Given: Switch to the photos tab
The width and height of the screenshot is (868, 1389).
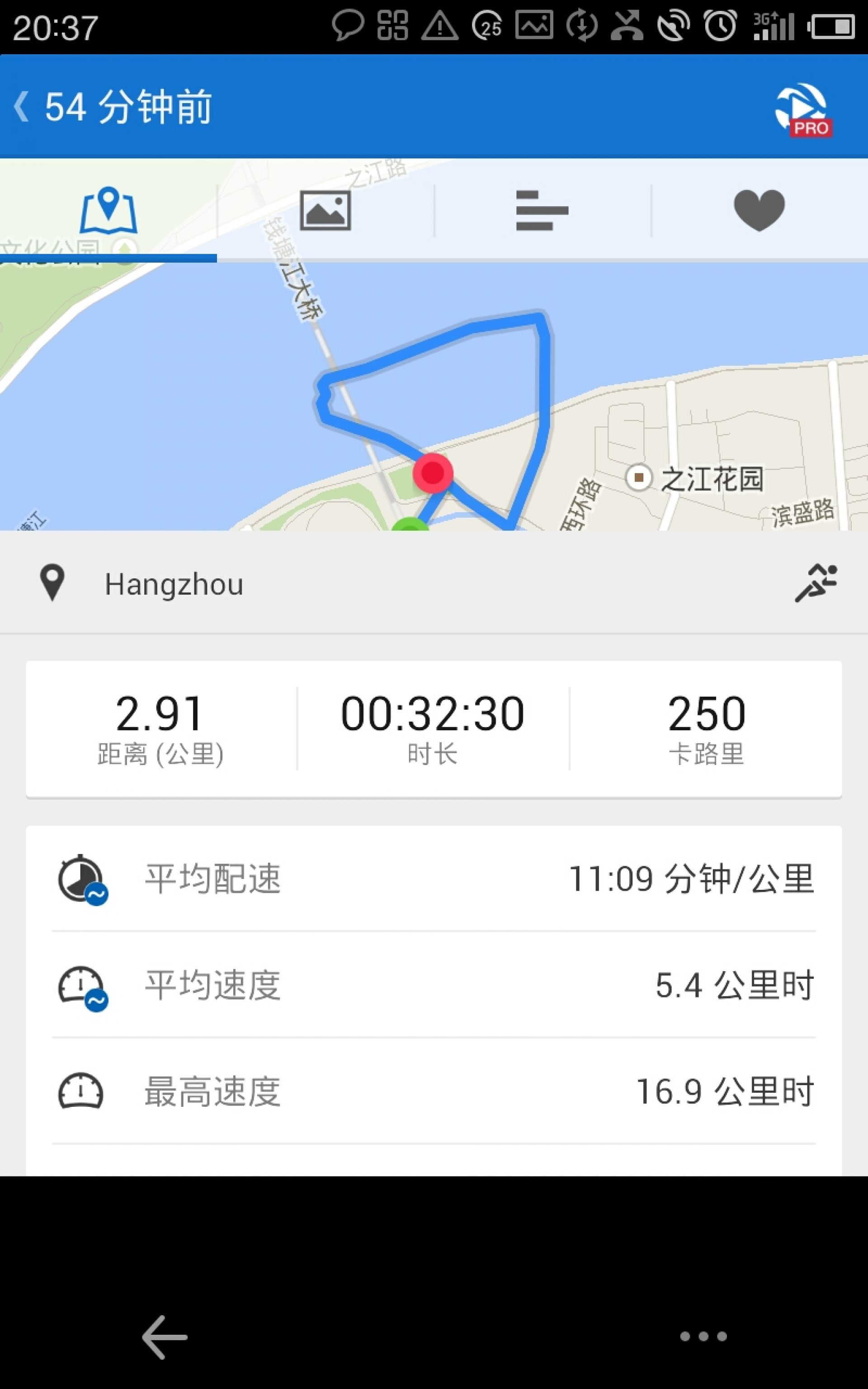Looking at the screenshot, I should click(x=325, y=210).
